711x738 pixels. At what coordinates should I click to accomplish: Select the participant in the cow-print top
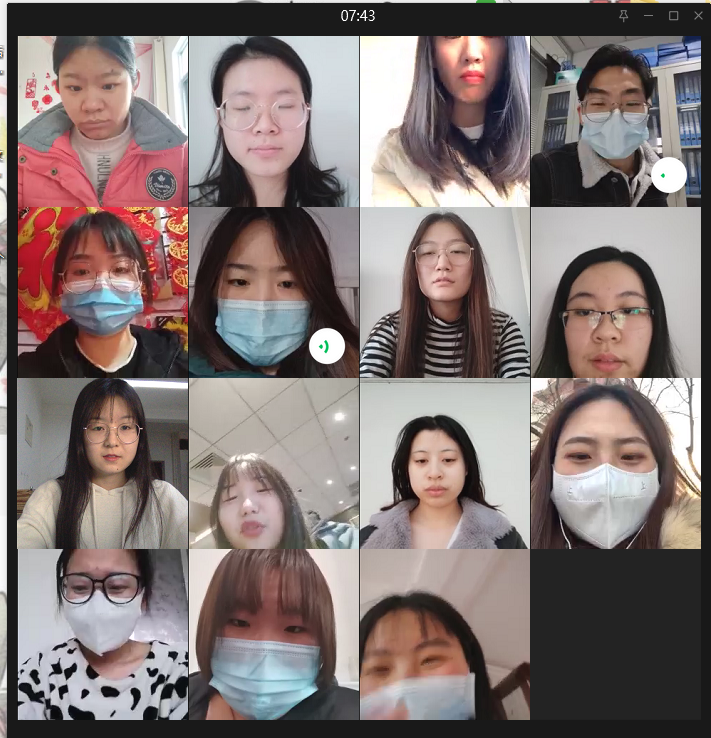click(x=102, y=634)
